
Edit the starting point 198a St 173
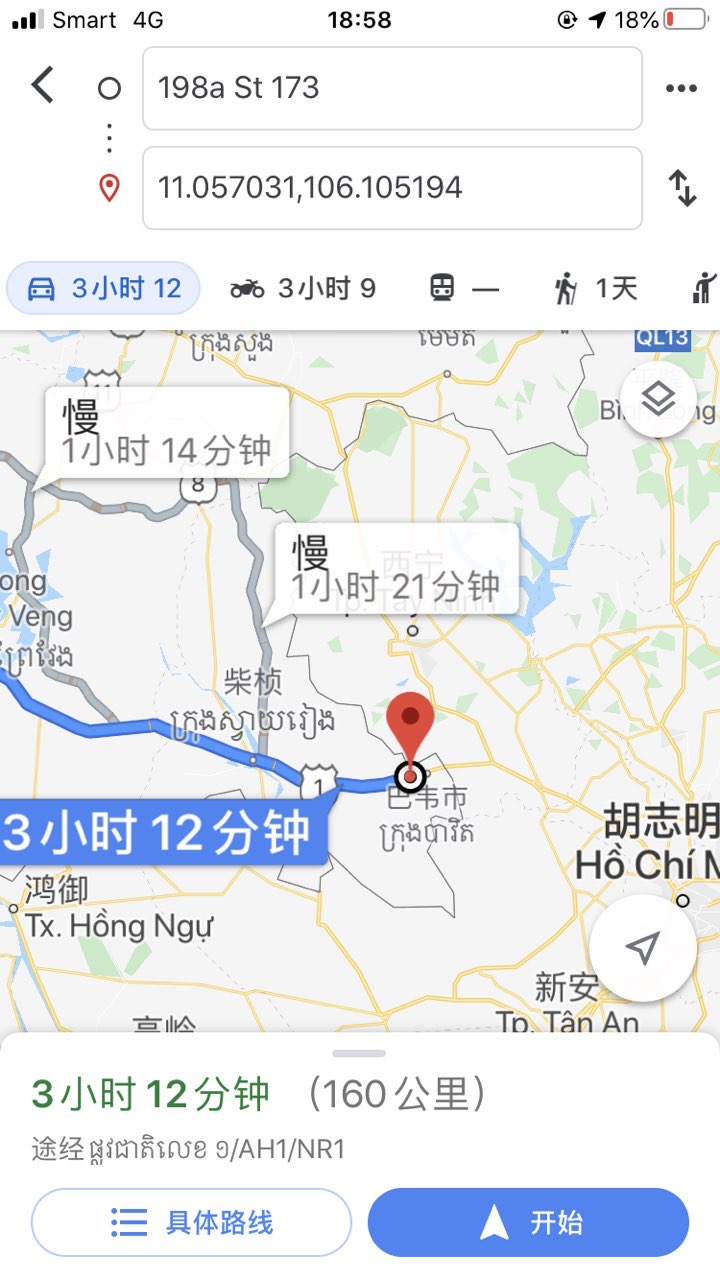[x=392, y=88]
